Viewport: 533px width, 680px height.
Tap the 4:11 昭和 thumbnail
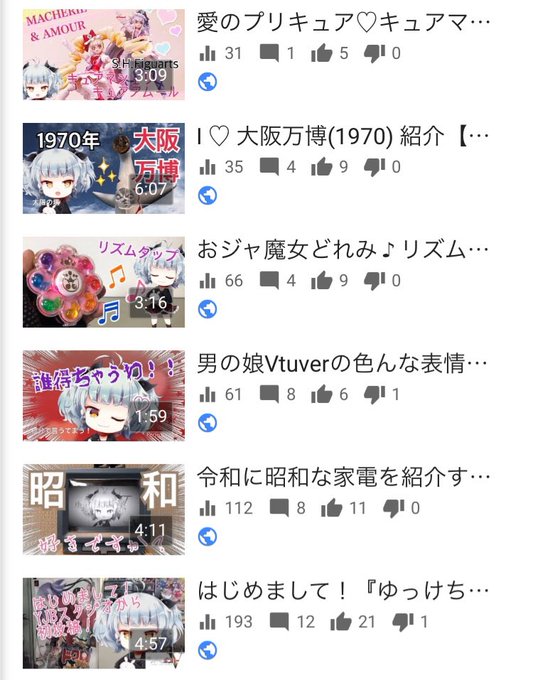[104, 509]
